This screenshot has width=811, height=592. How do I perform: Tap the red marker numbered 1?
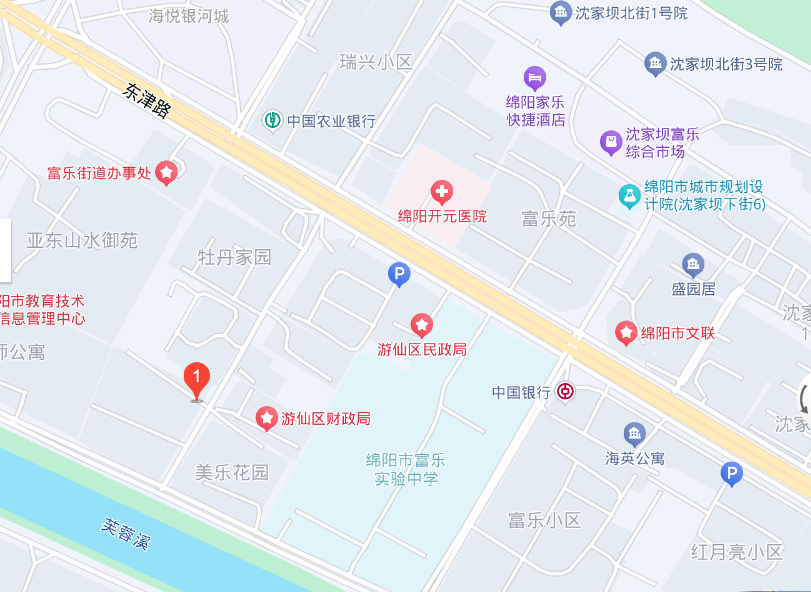click(197, 380)
